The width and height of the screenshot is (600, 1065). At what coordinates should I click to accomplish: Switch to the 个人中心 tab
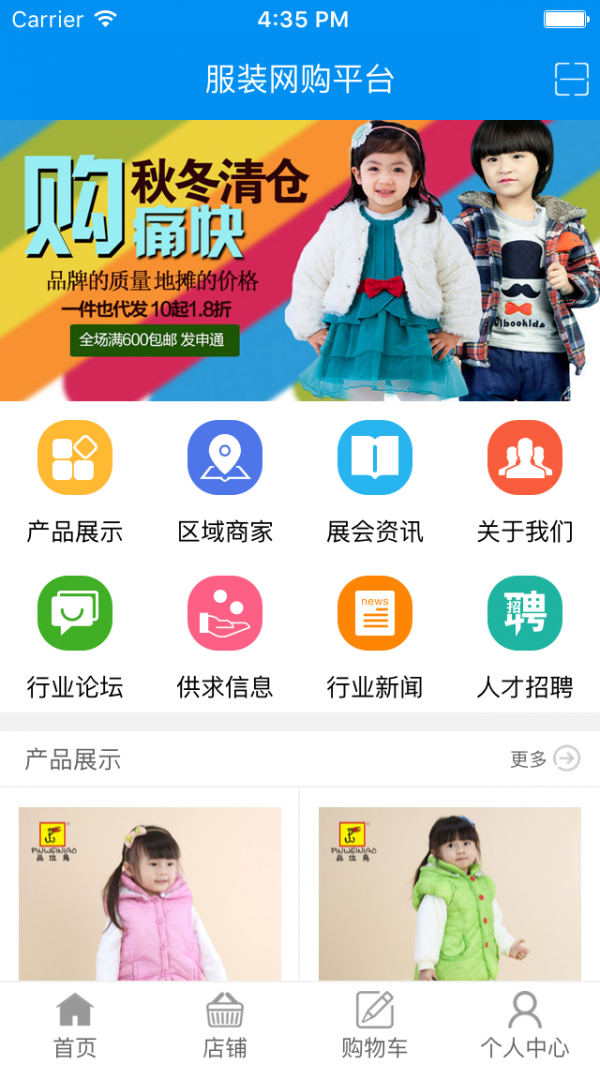coord(525,1024)
